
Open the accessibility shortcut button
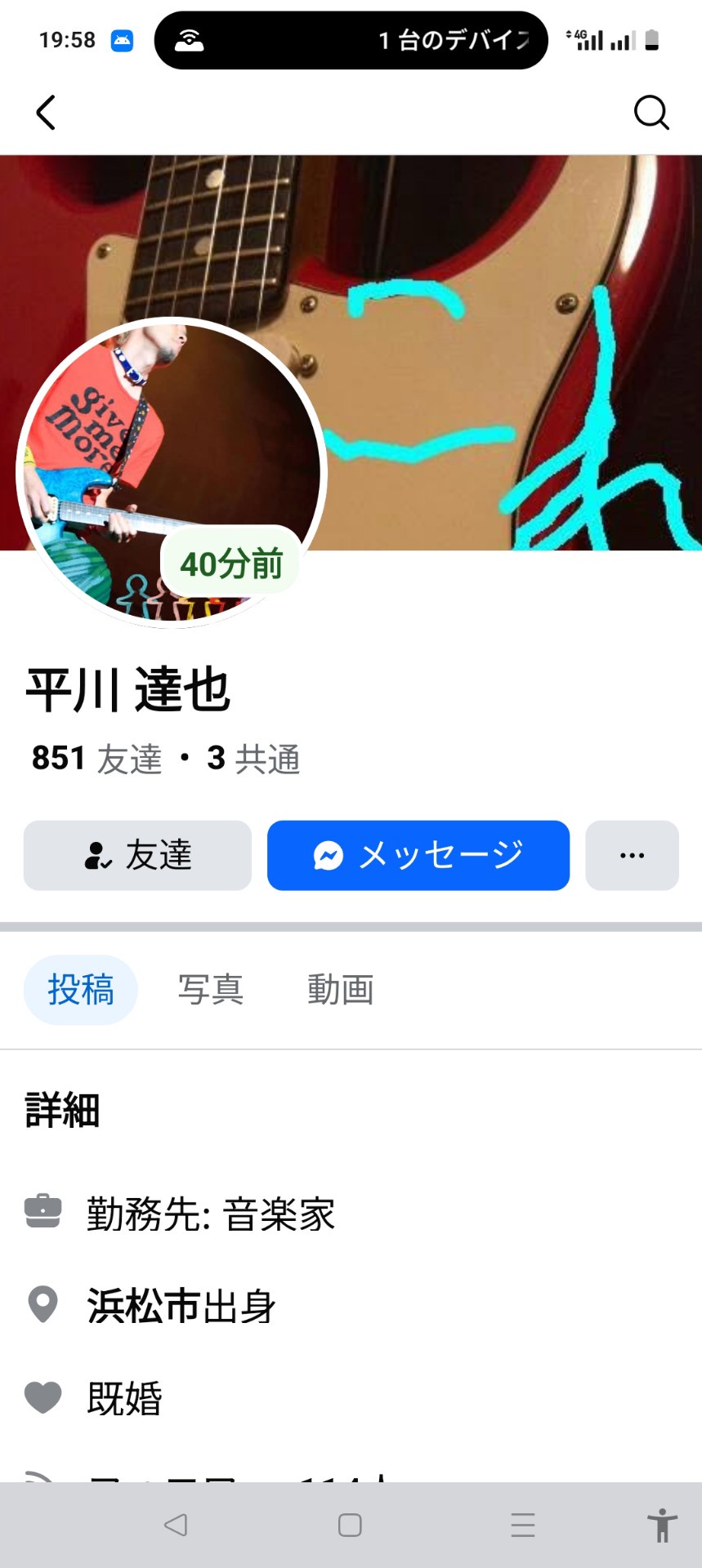coord(662,1525)
